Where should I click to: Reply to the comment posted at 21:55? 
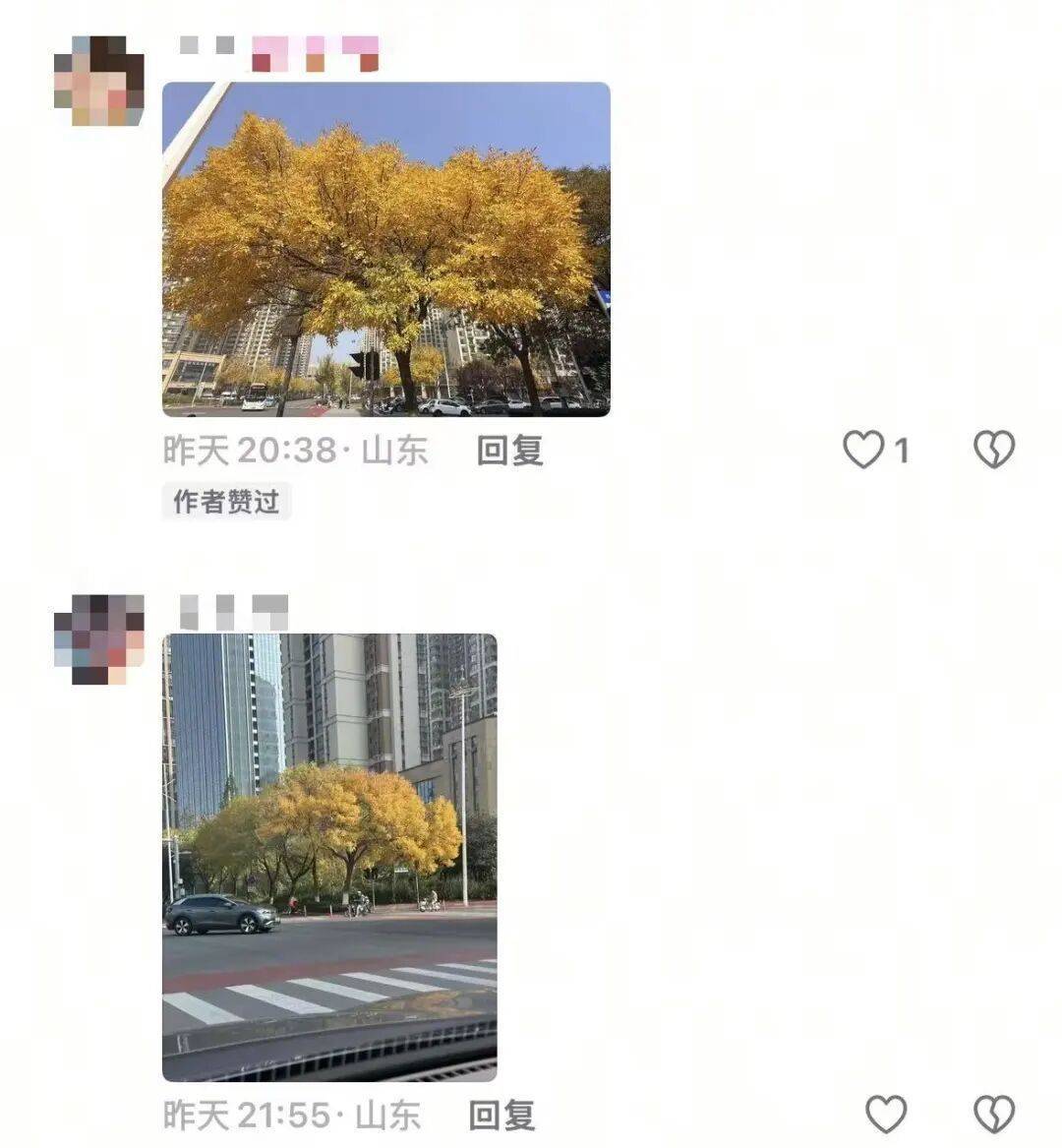tap(501, 1116)
